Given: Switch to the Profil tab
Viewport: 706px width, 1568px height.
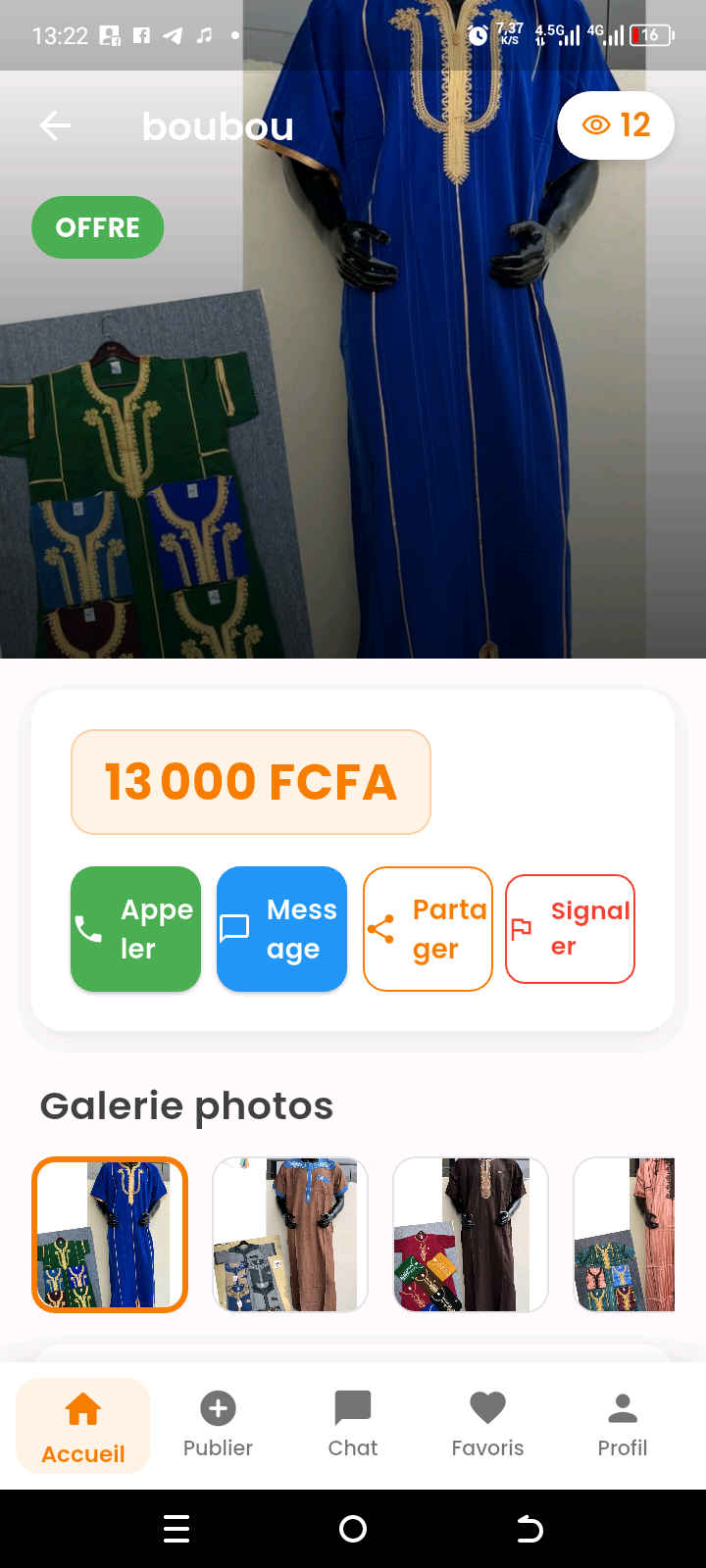Looking at the screenshot, I should coord(623,1426).
